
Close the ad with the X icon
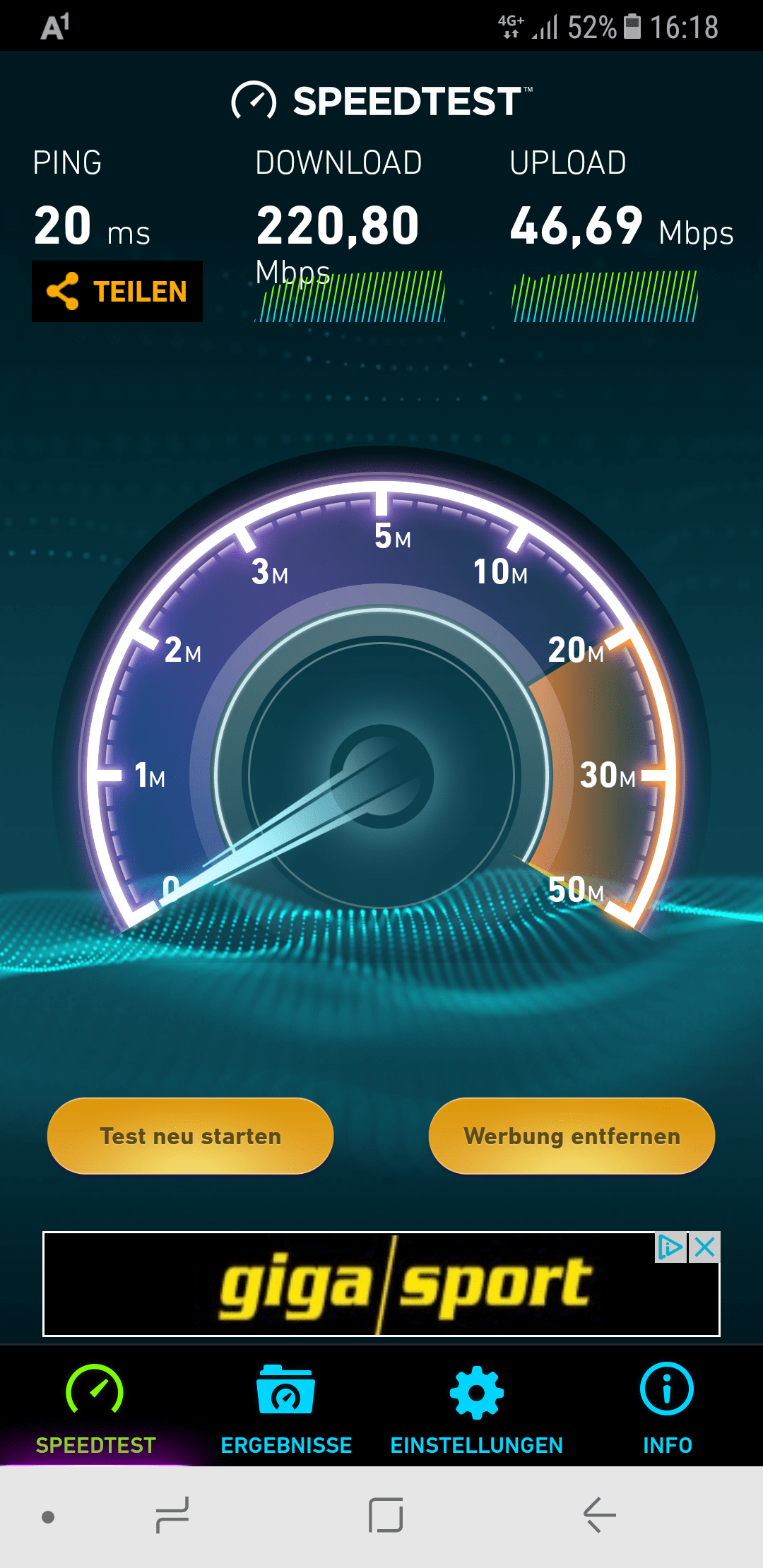tap(704, 1247)
